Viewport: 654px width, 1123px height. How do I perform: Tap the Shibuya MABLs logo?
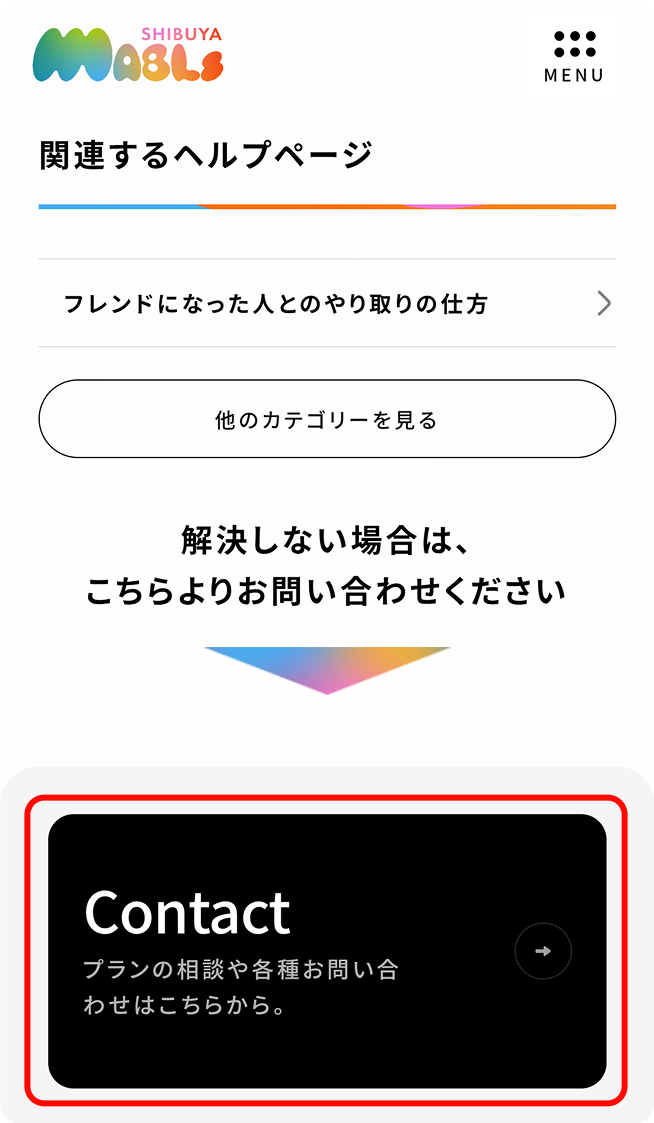point(128,54)
